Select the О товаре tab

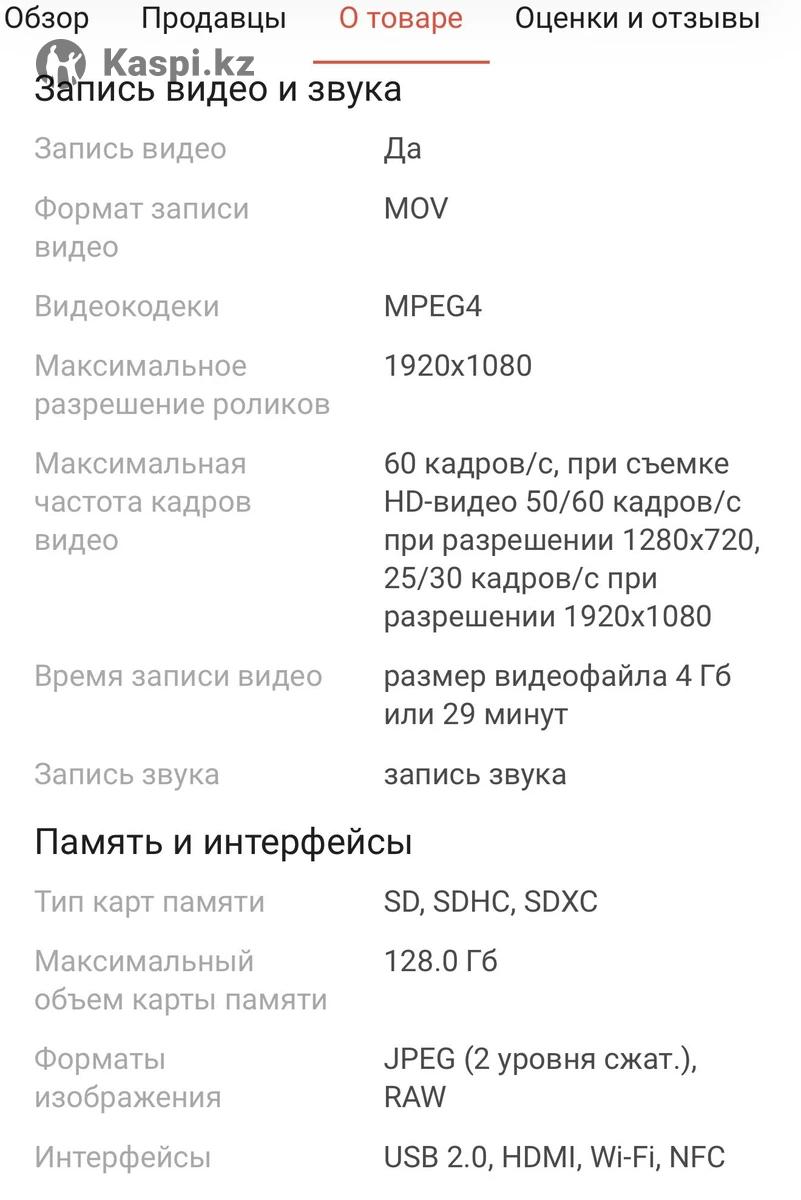[400, 18]
